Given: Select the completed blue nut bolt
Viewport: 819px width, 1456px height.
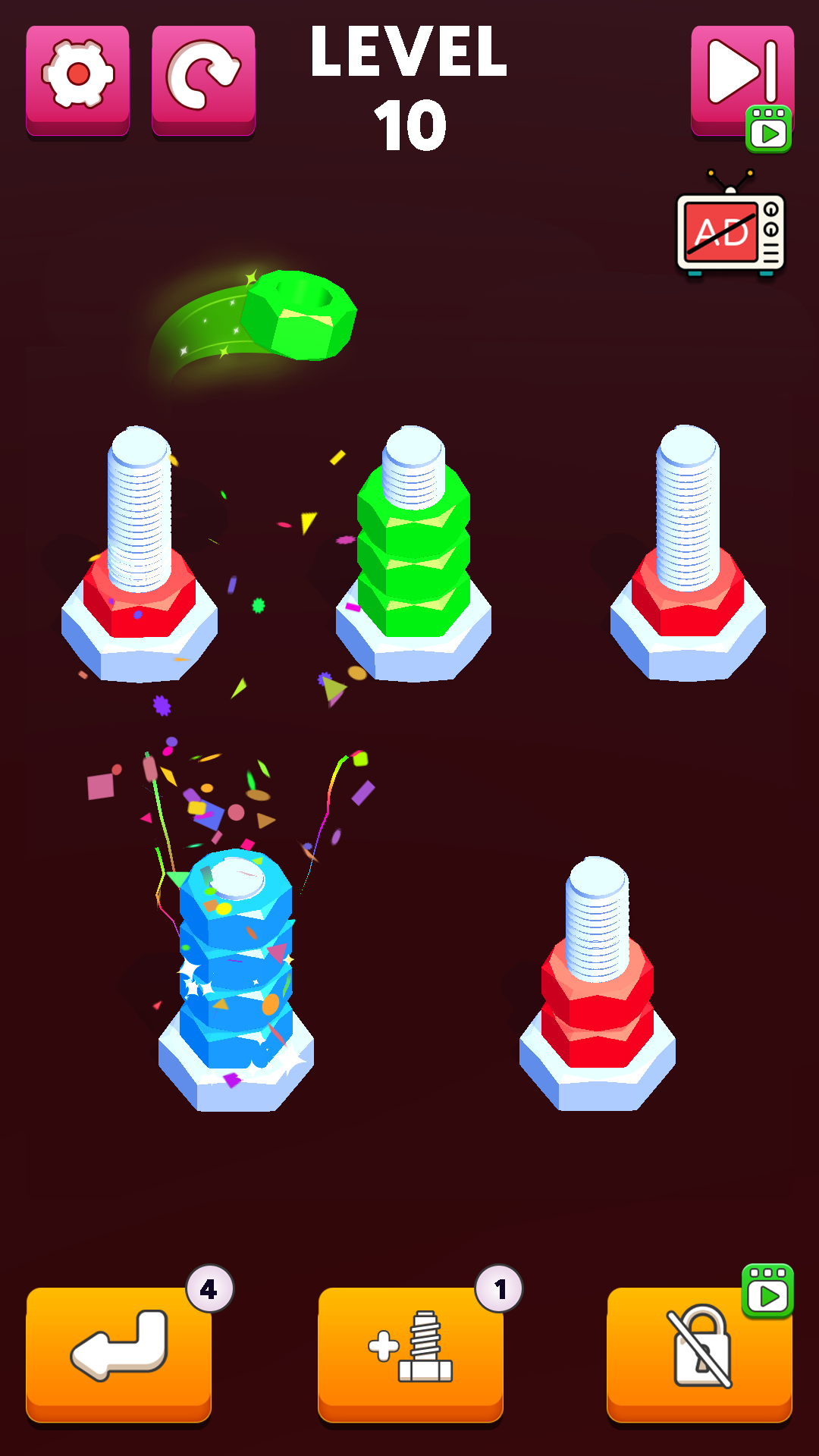Looking at the screenshot, I should point(236,978).
